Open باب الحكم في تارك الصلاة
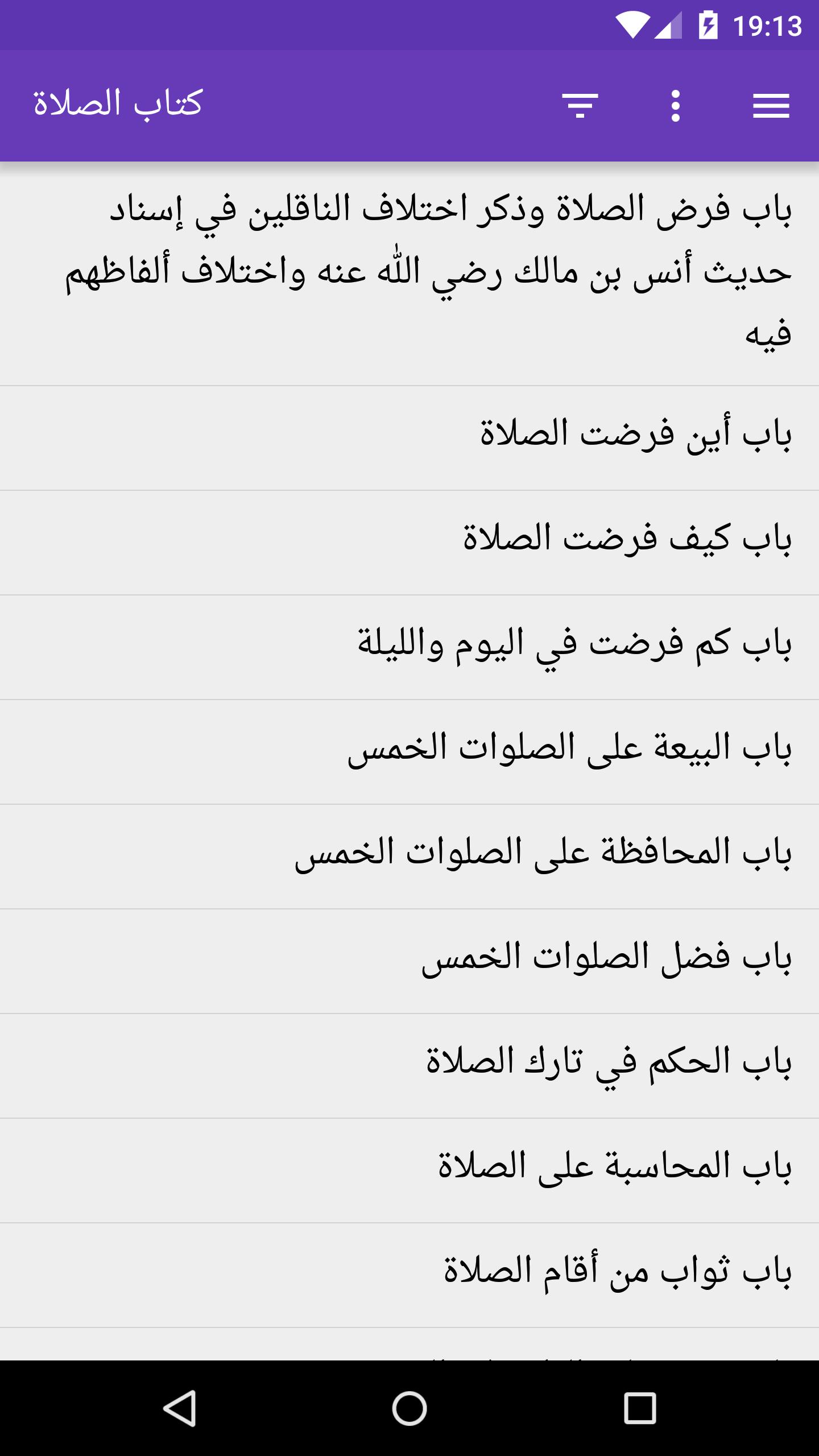The width and height of the screenshot is (819, 1456). coord(409,1066)
